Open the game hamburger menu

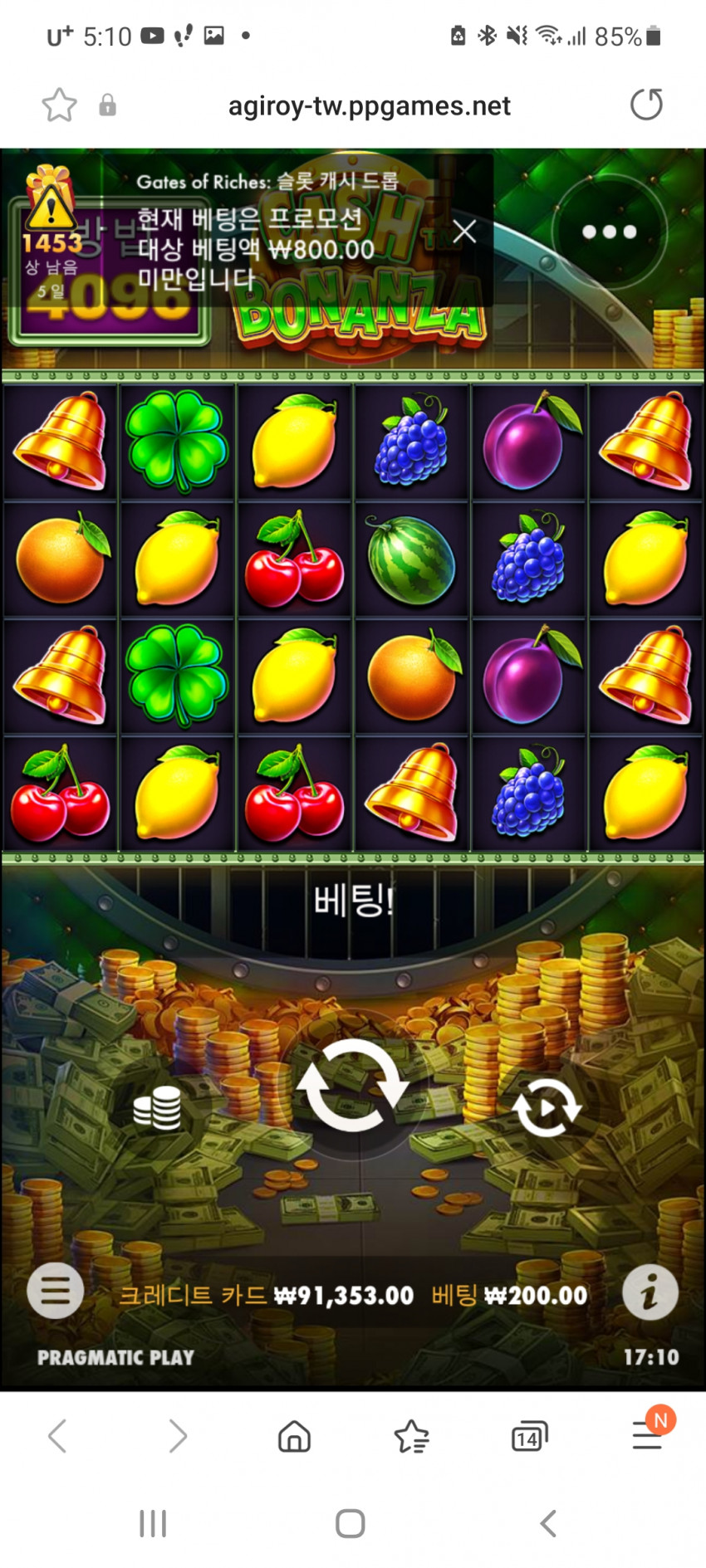(55, 1291)
